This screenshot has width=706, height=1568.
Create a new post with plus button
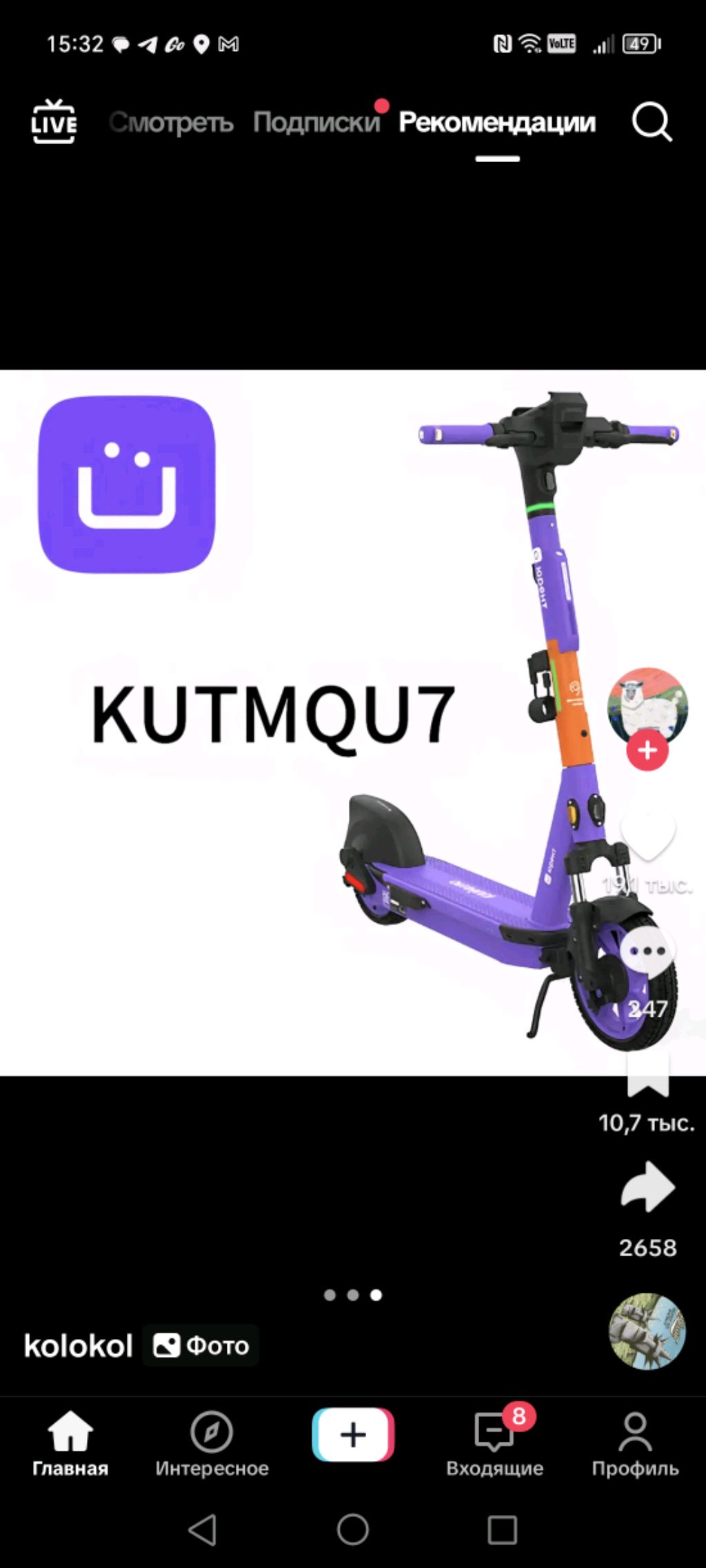(353, 1435)
